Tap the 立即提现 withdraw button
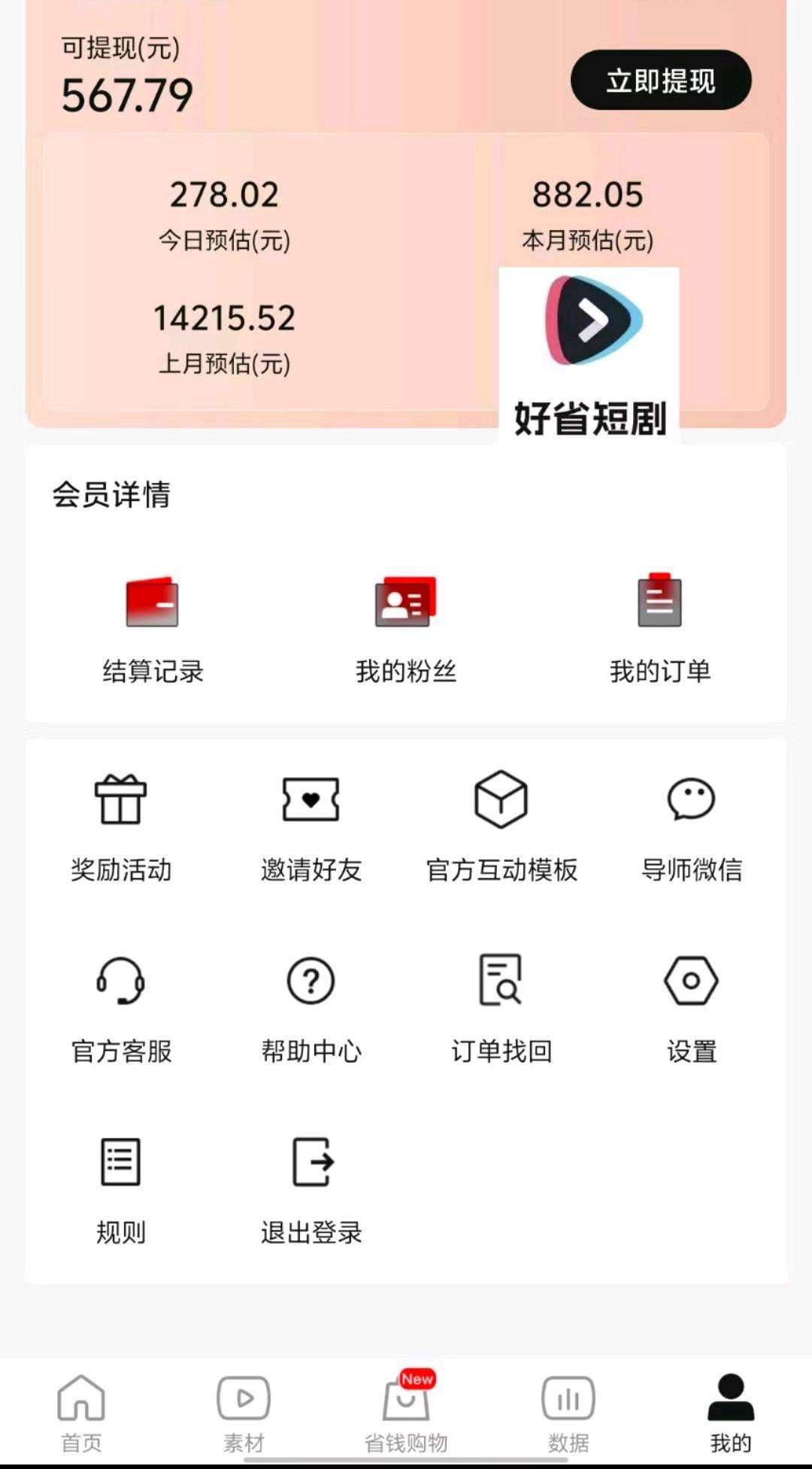The width and height of the screenshot is (812, 1469). pos(661,80)
